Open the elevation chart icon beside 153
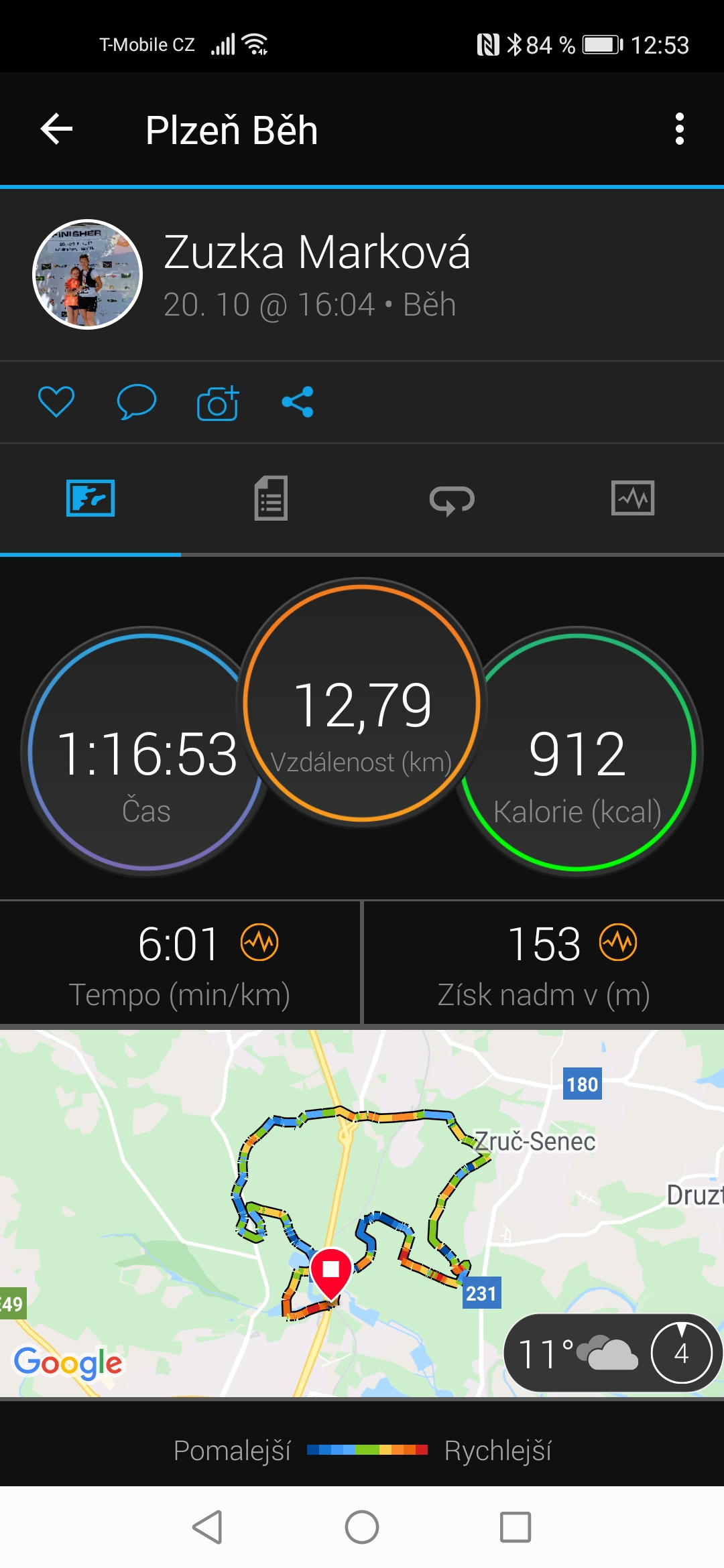Image resolution: width=724 pixels, height=1568 pixels. click(618, 942)
